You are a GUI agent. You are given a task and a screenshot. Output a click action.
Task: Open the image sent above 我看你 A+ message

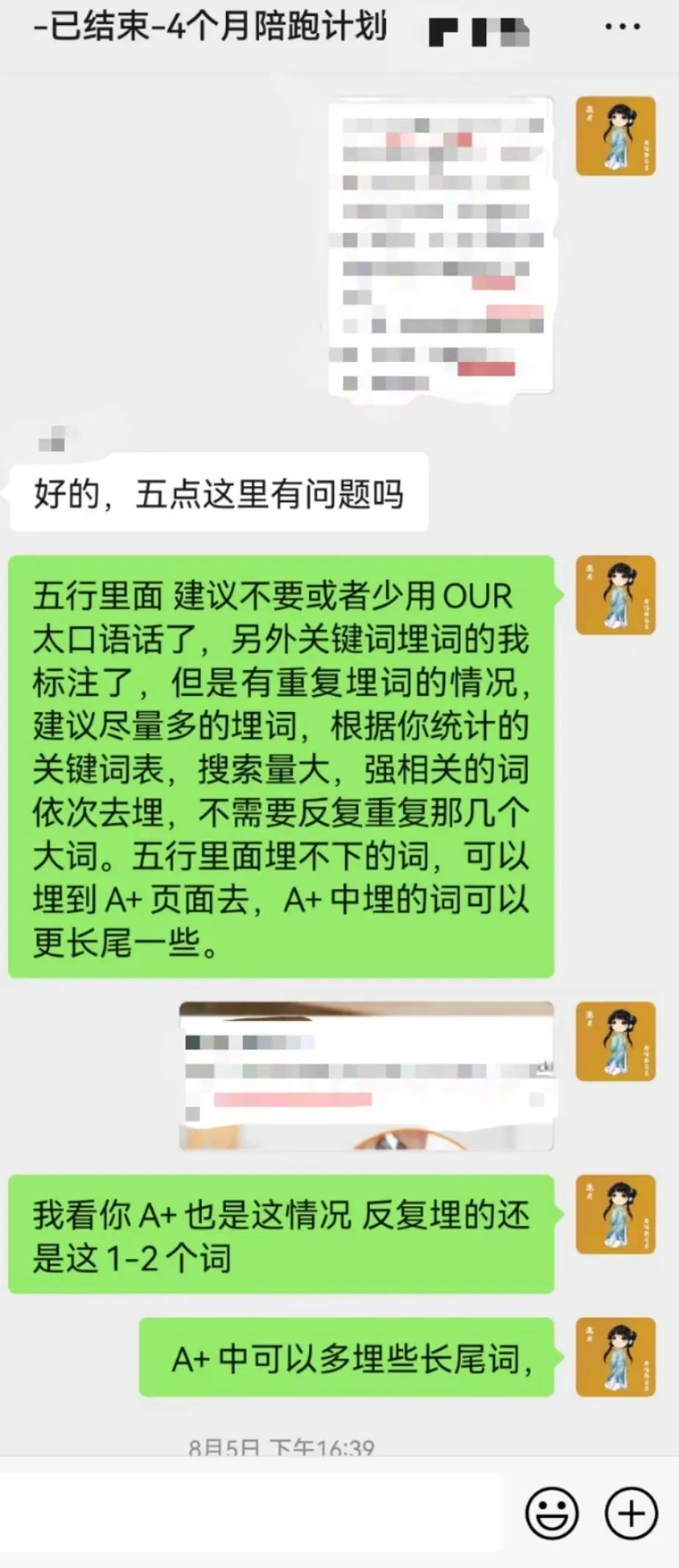point(366,1075)
